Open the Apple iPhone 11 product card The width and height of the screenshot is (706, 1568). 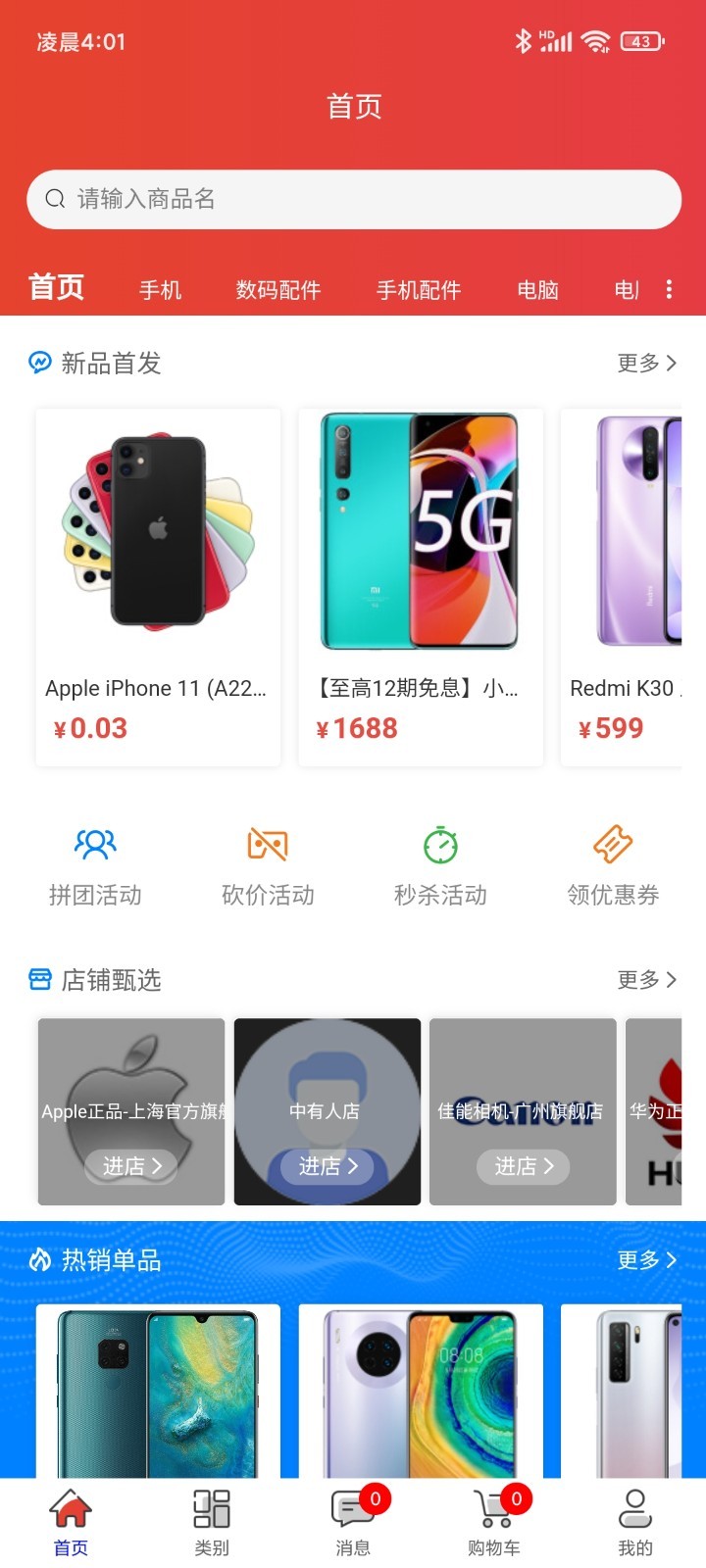click(x=158, y=586)
